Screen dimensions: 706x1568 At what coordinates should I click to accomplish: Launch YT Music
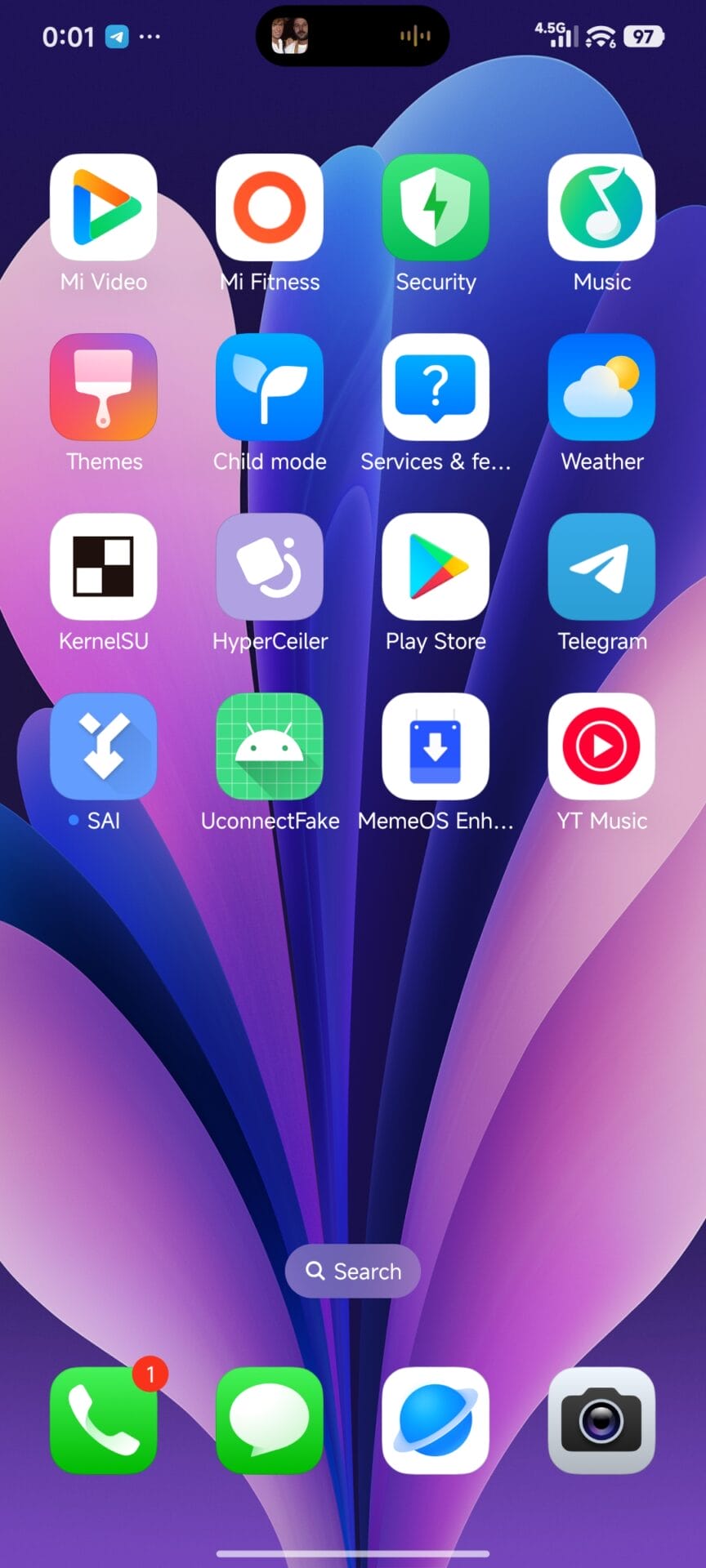click(x=601, y=746)
